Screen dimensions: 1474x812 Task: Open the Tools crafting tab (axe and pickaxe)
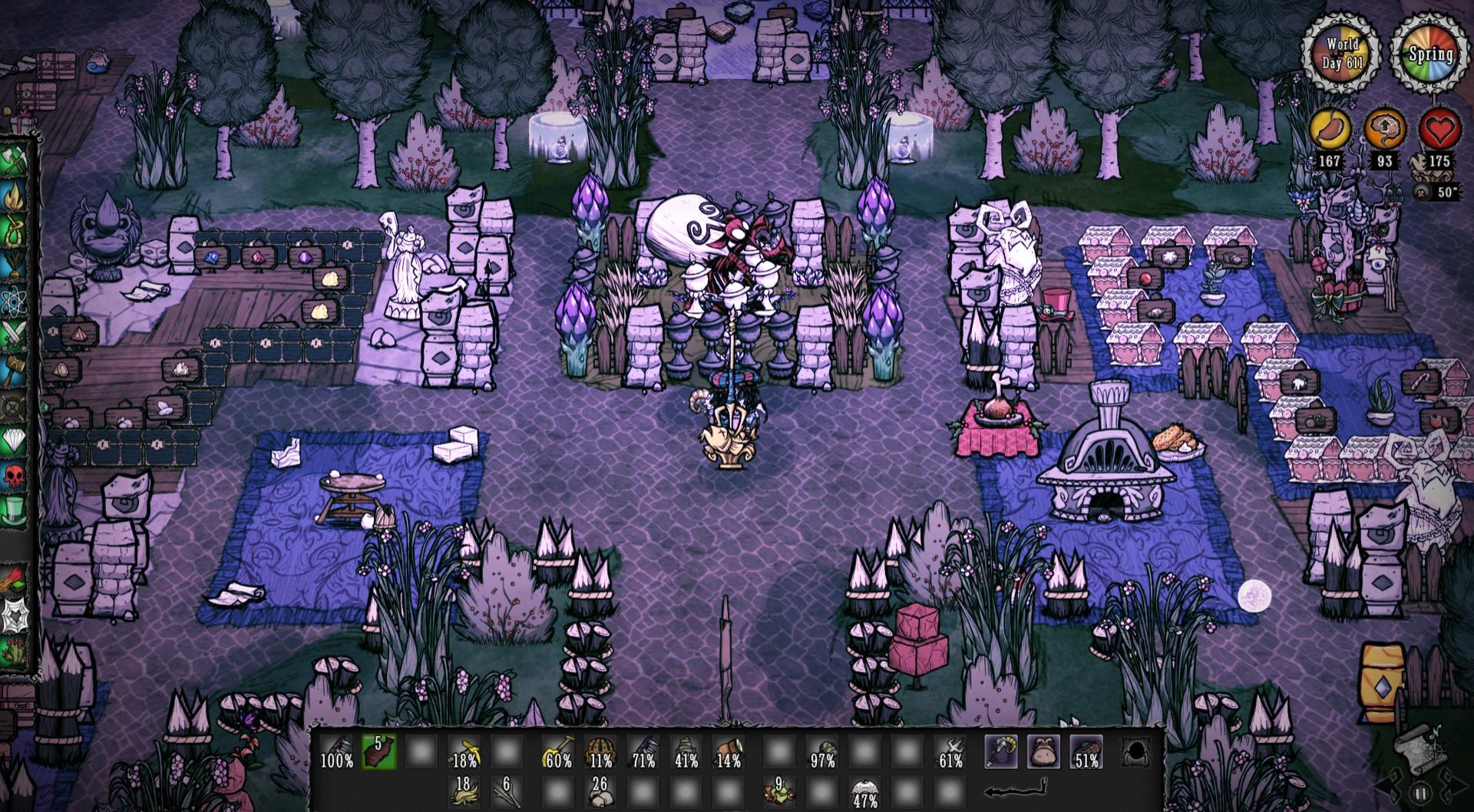pos(15,161)
